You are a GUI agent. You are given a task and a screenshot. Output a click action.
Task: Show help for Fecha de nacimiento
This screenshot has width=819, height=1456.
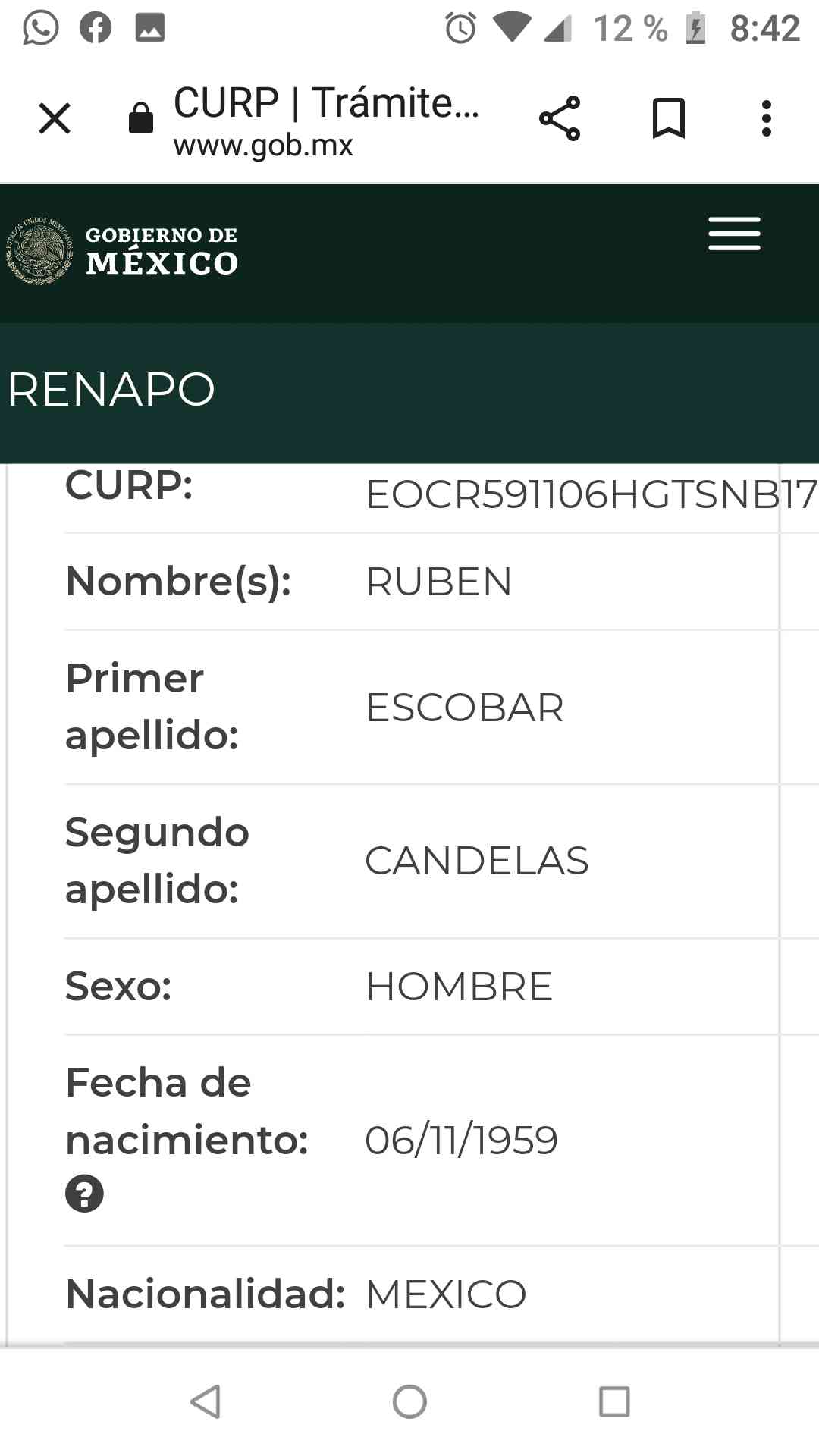coord(84,1194)
